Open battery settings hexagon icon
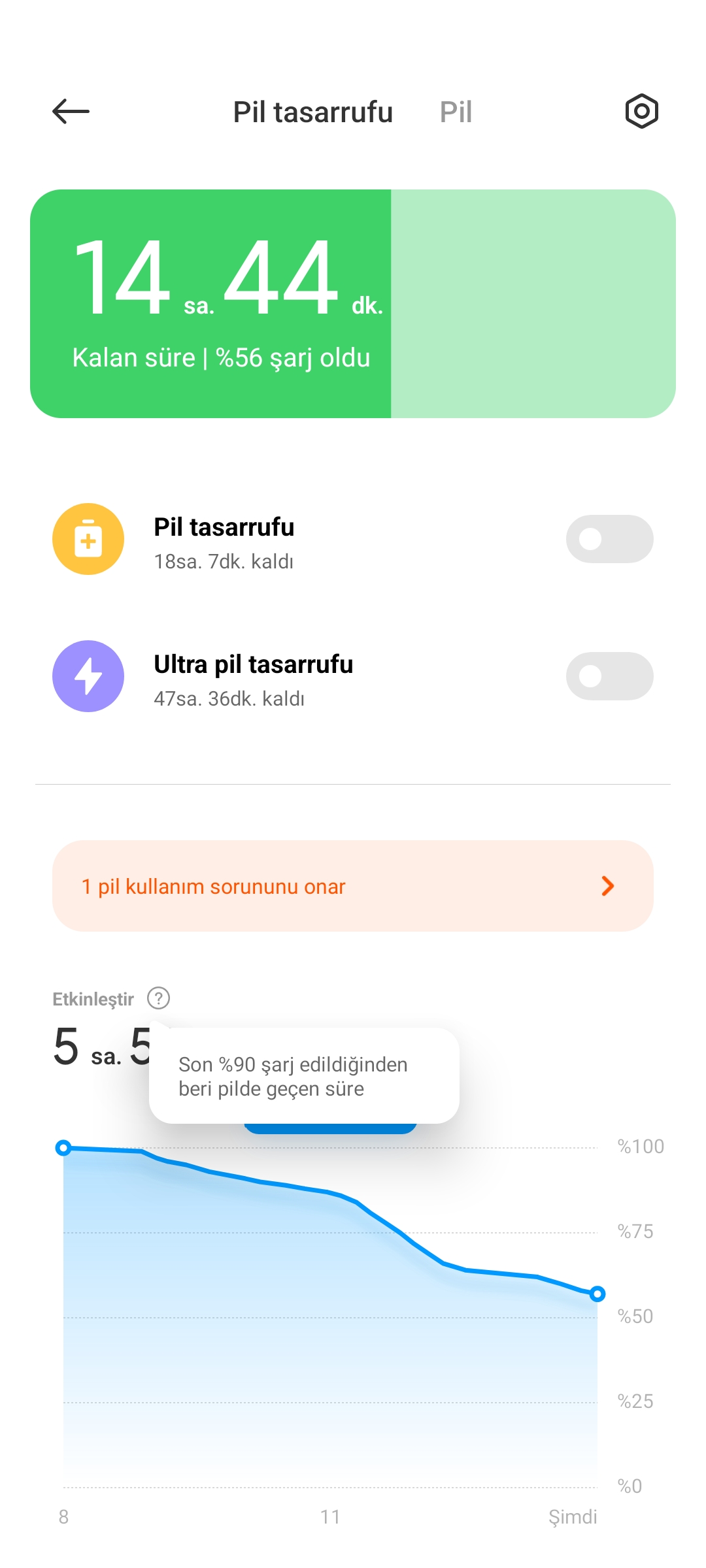The image size is (706, 1568). click(641, 111)
